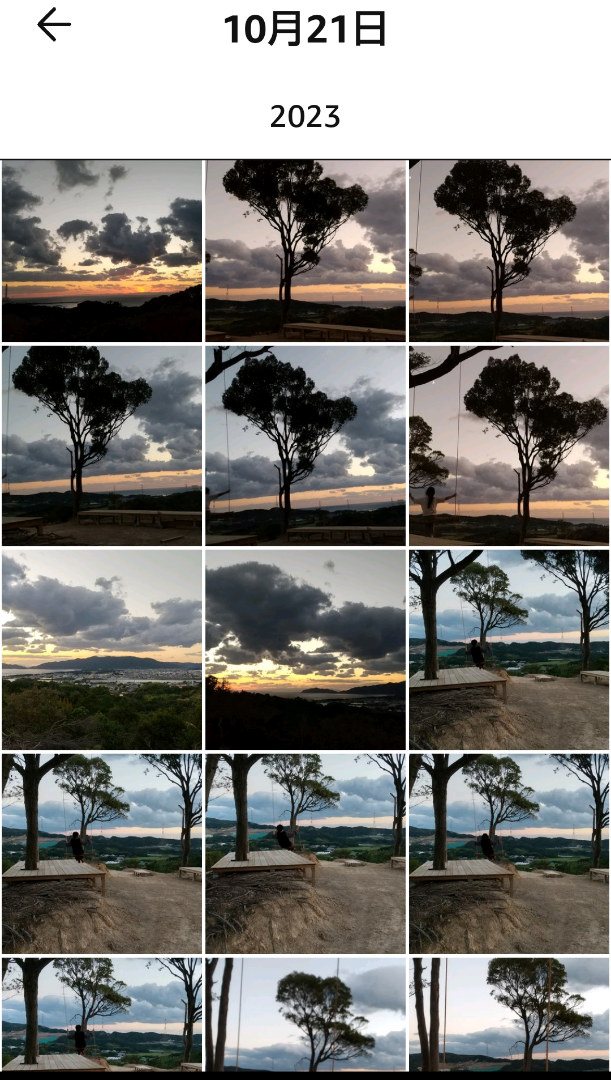Open the tree photo with branch overhanging top-left corner
Viewport: 611px width, 1080px height.
[x=306, y=445]
